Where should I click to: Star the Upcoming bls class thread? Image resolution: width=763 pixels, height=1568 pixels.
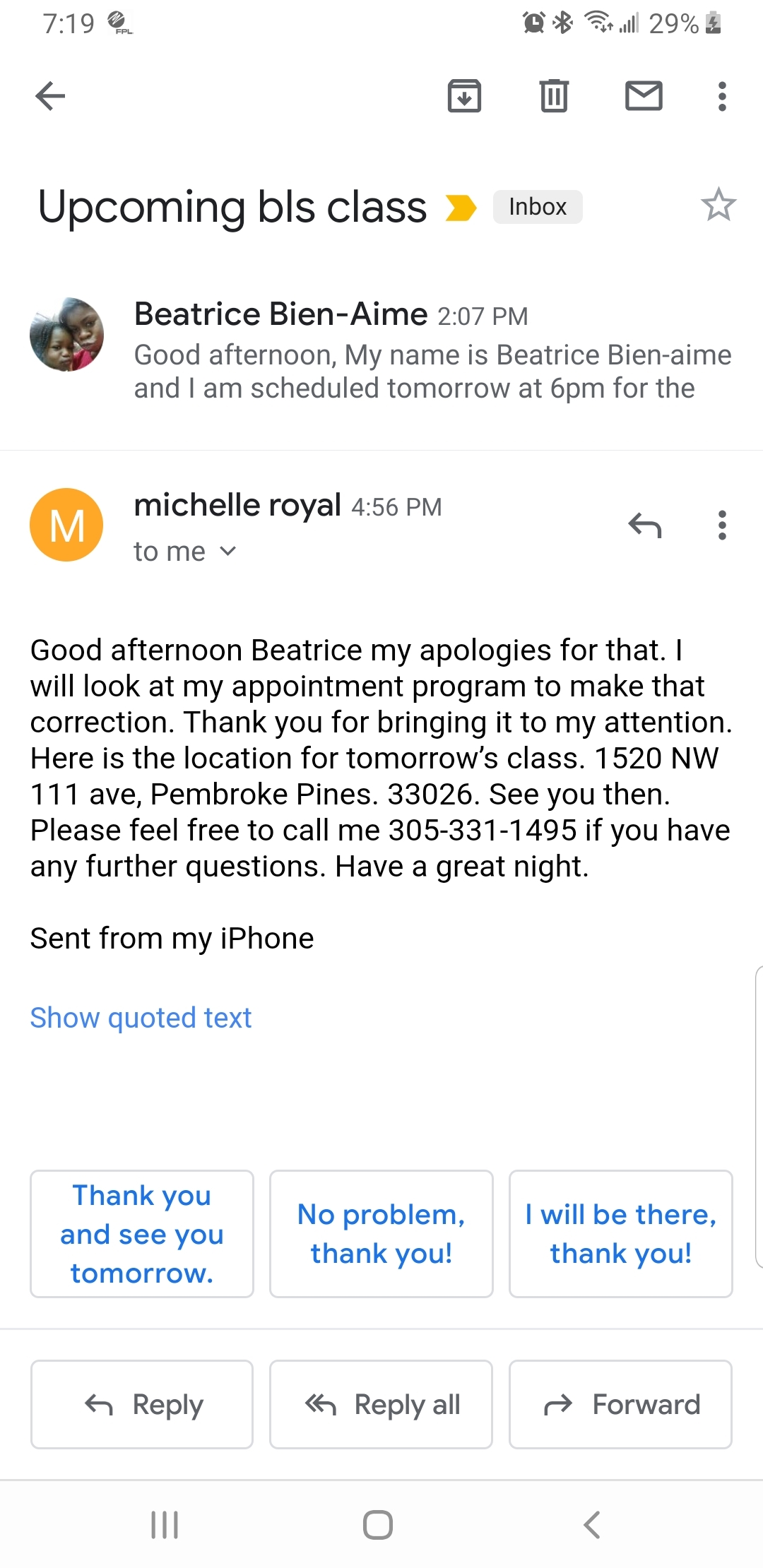coord(718,205)
